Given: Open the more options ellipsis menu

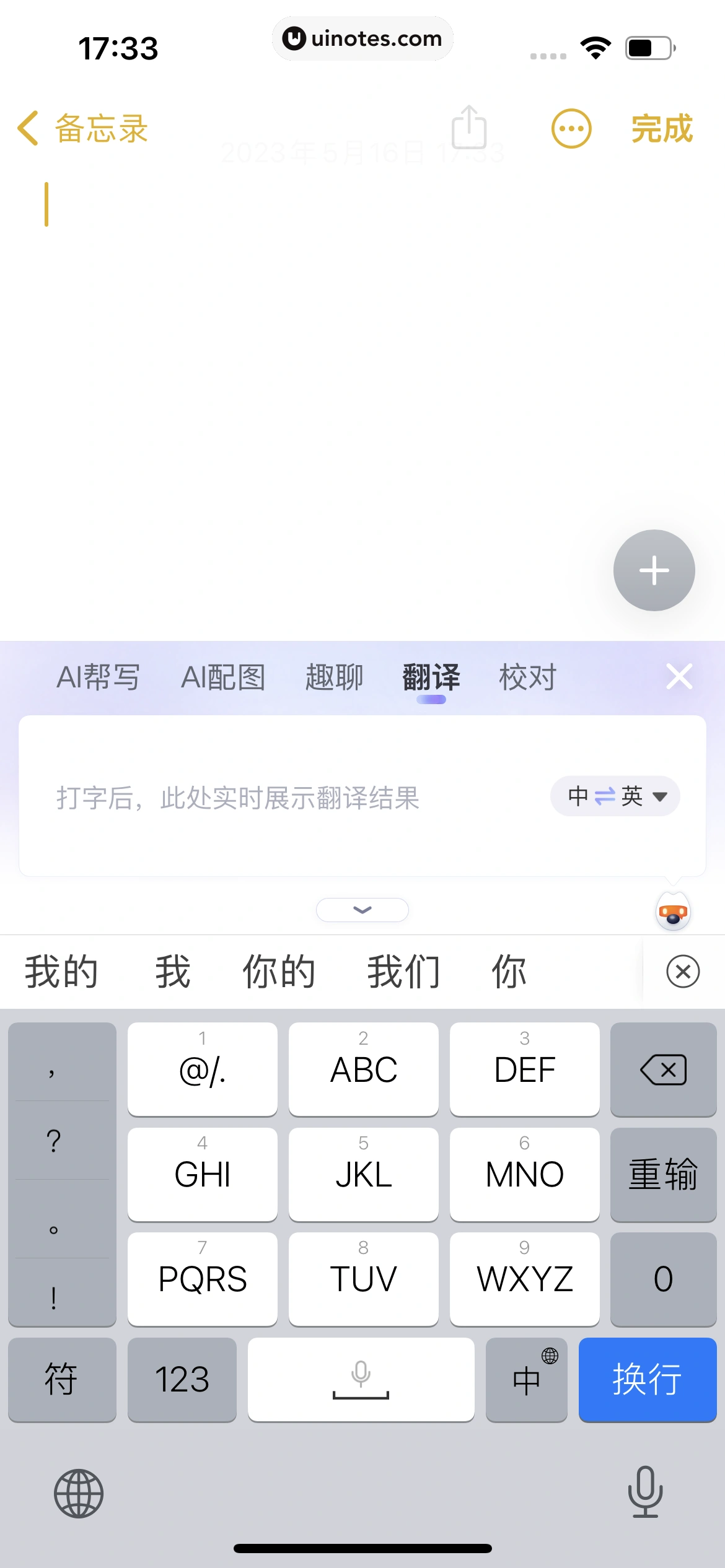Looking at the screenshot, I should [571, 129].
